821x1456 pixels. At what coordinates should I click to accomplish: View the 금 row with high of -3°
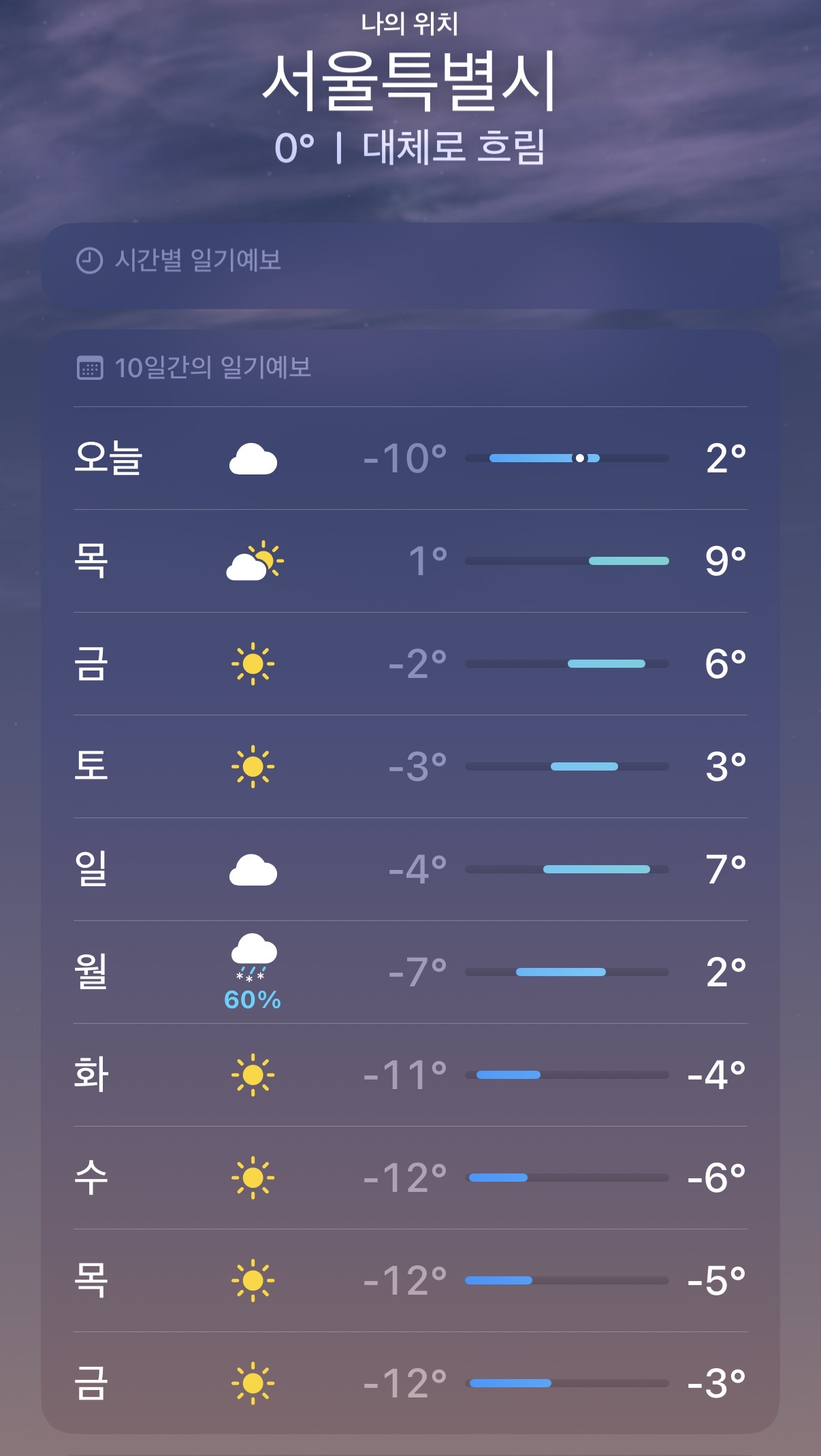click(410, 1383)
